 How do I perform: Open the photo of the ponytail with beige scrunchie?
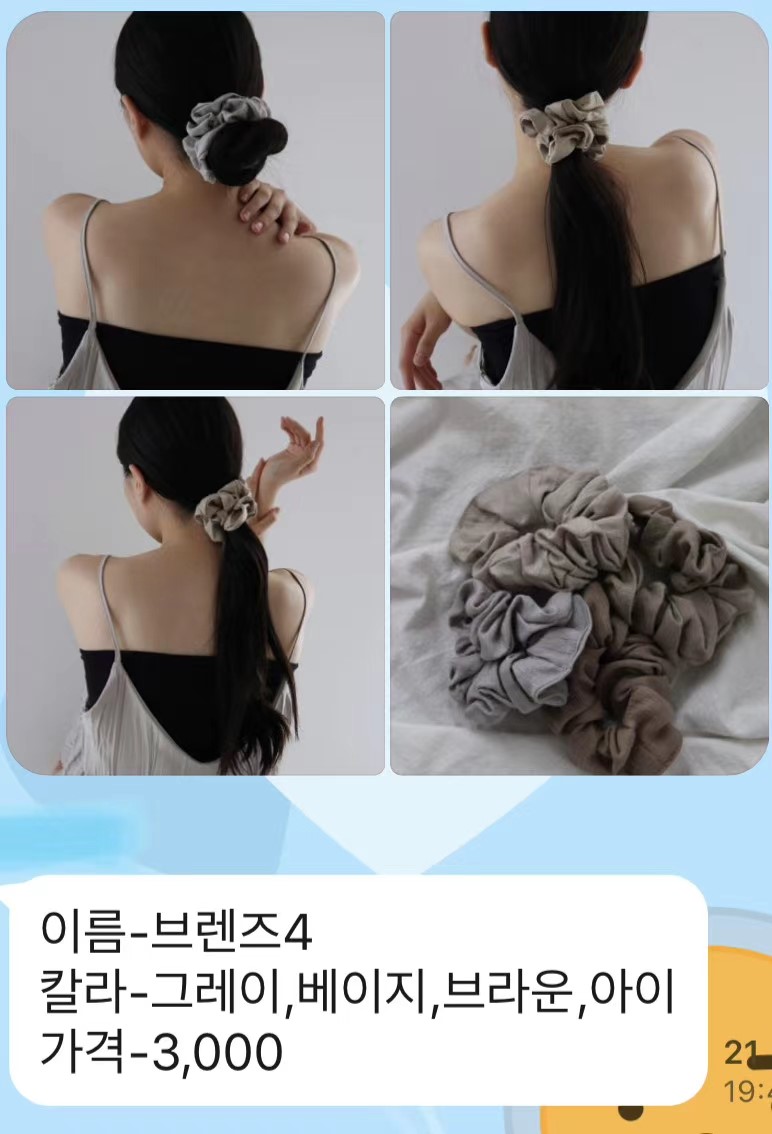(x=579, y=200)
